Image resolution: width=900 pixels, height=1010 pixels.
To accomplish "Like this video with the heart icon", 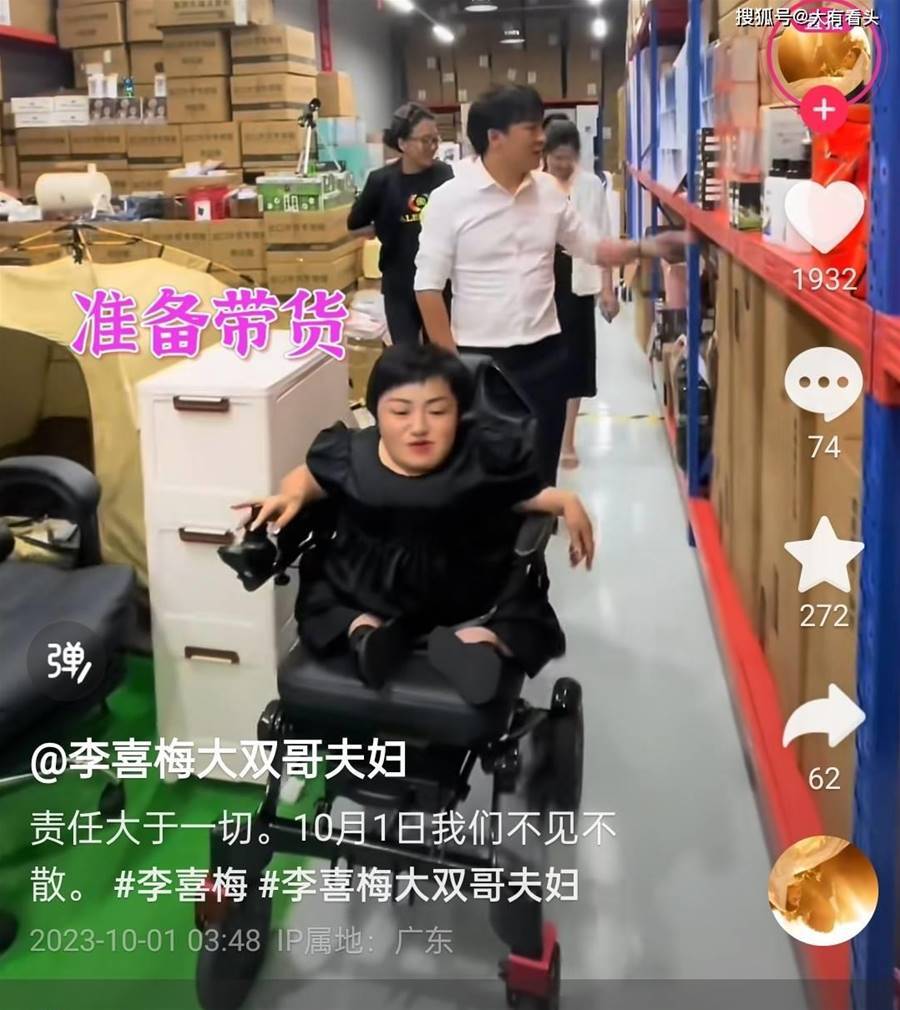I will 824,218.
